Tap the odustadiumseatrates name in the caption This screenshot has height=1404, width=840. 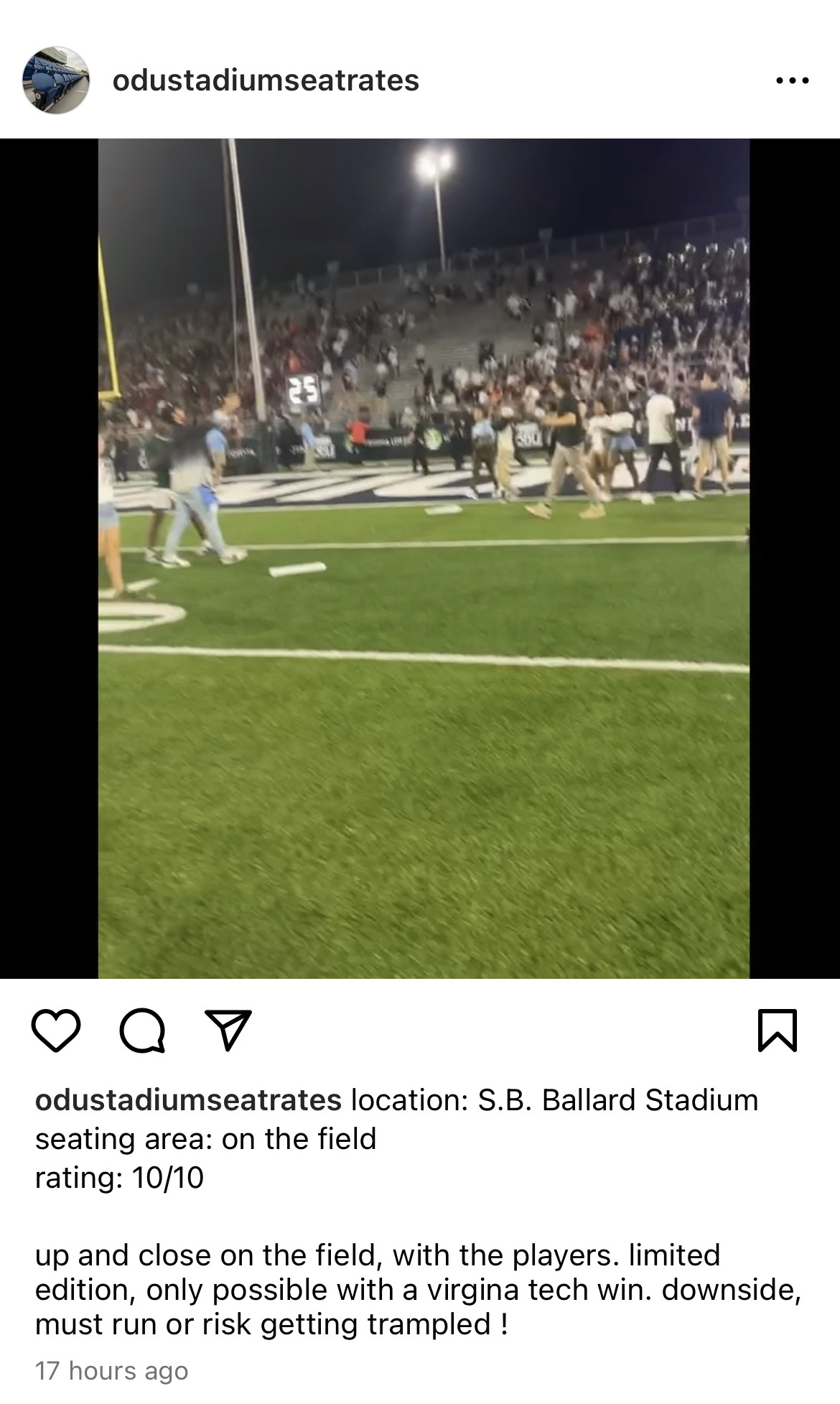[188, 1100]
